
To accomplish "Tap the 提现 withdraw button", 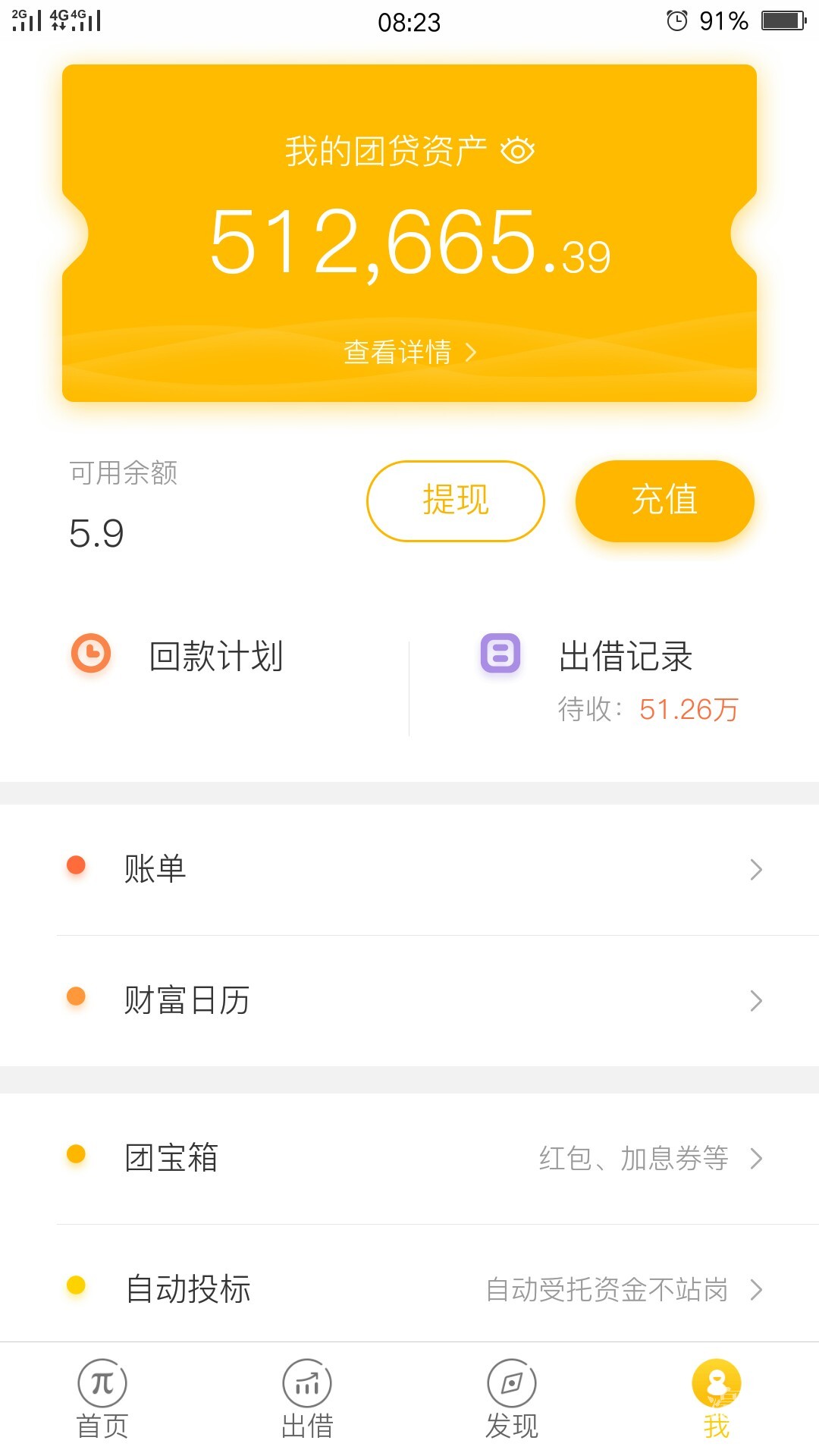I will tap(455, 500).
